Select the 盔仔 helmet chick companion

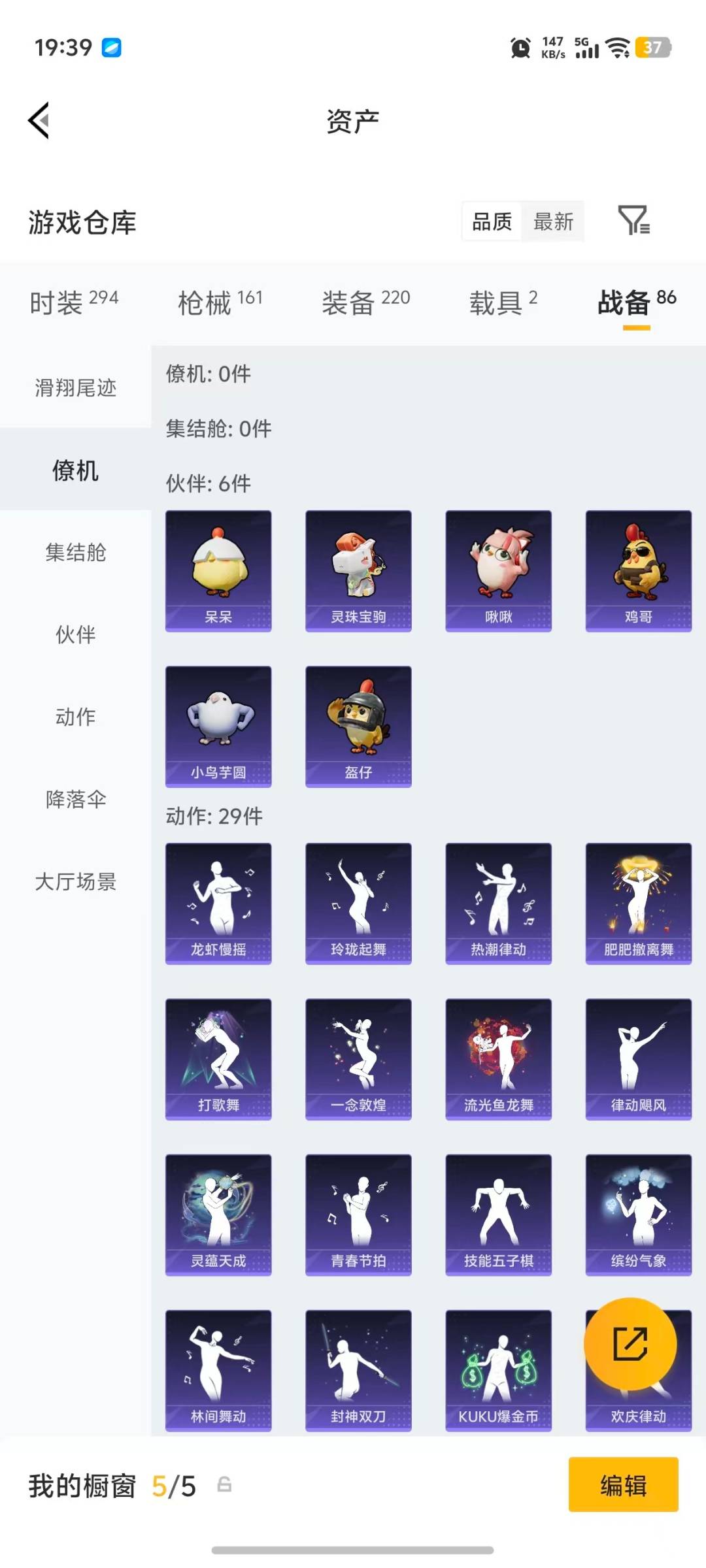point(358,725)
